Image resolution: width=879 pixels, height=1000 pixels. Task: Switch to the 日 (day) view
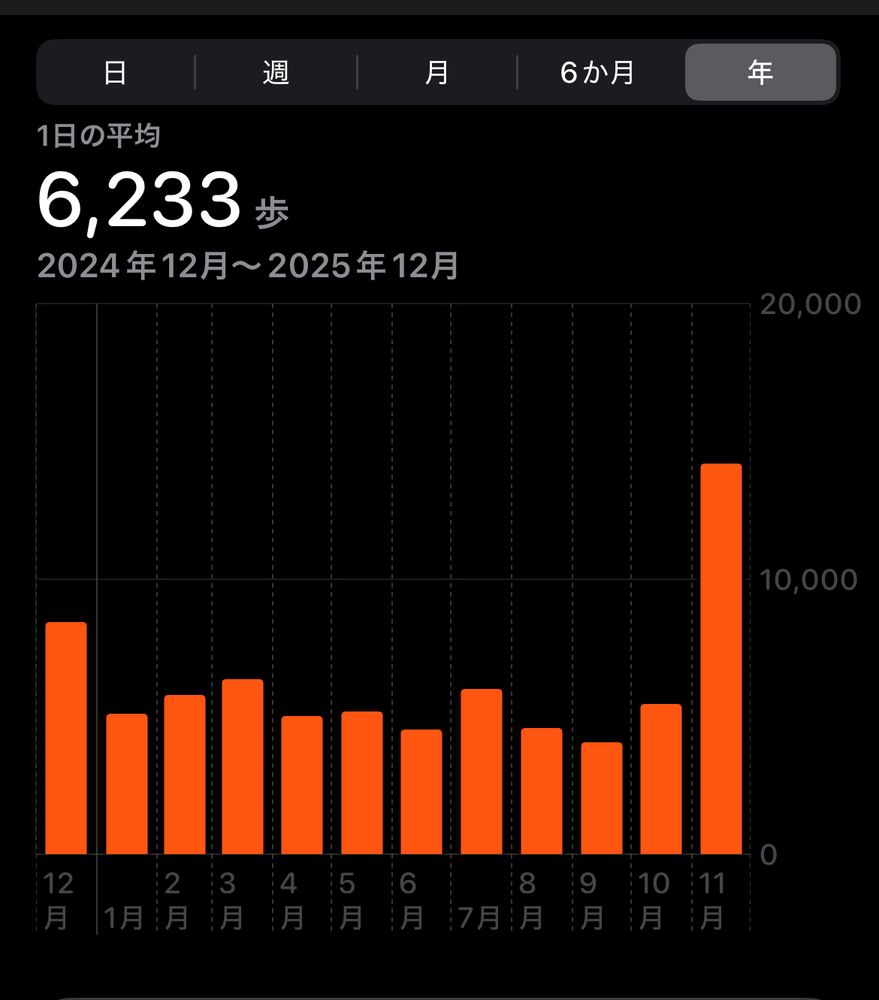pyautogui.click(x=116, y=73)
